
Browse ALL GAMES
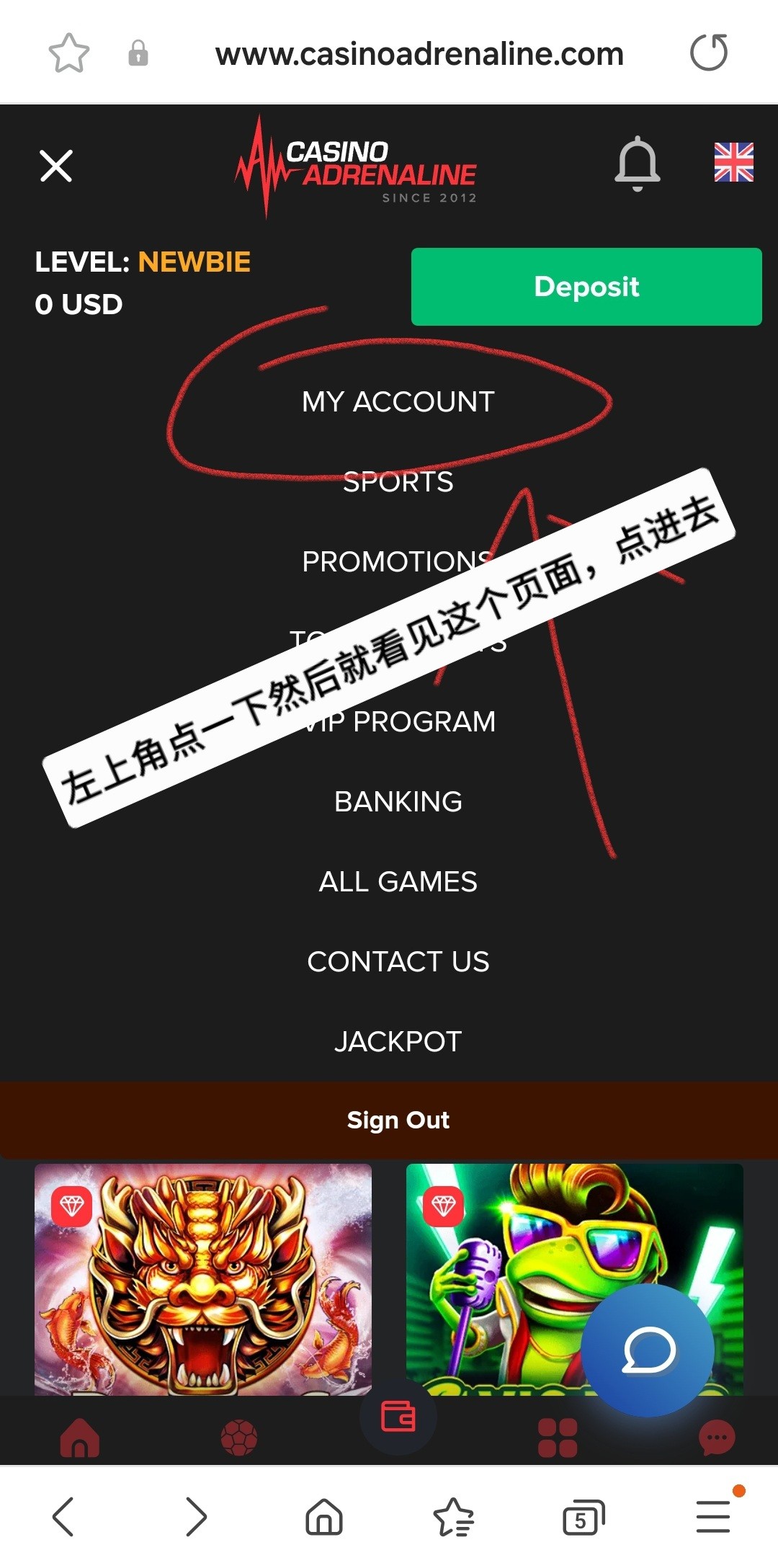(x=398, y=882)
